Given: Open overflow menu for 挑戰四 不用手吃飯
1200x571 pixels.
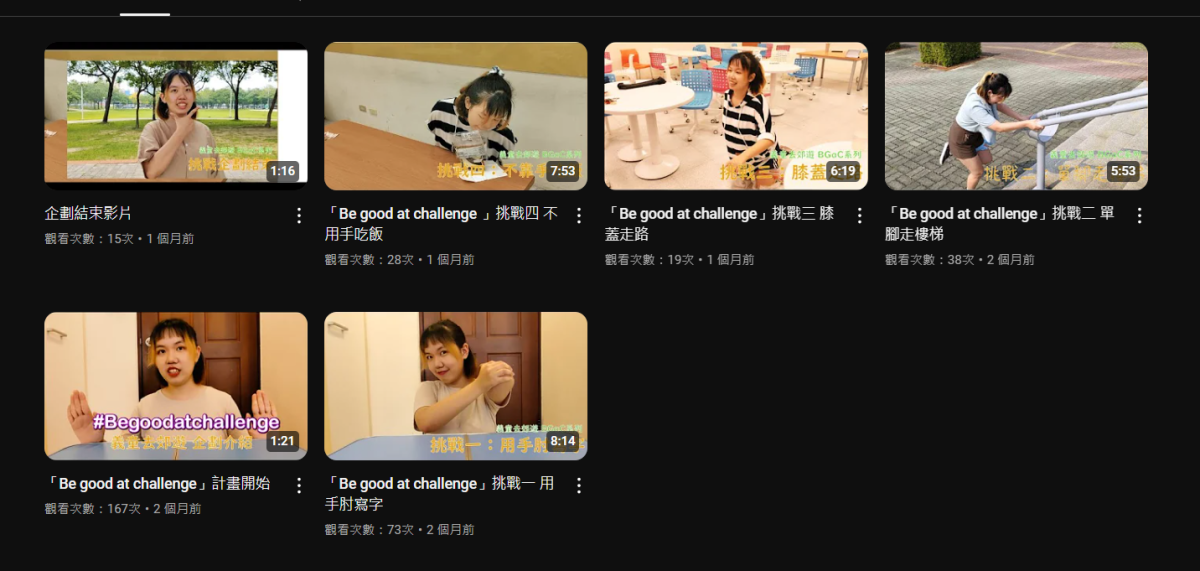Looking at the screenshot, I should (578, 215).
